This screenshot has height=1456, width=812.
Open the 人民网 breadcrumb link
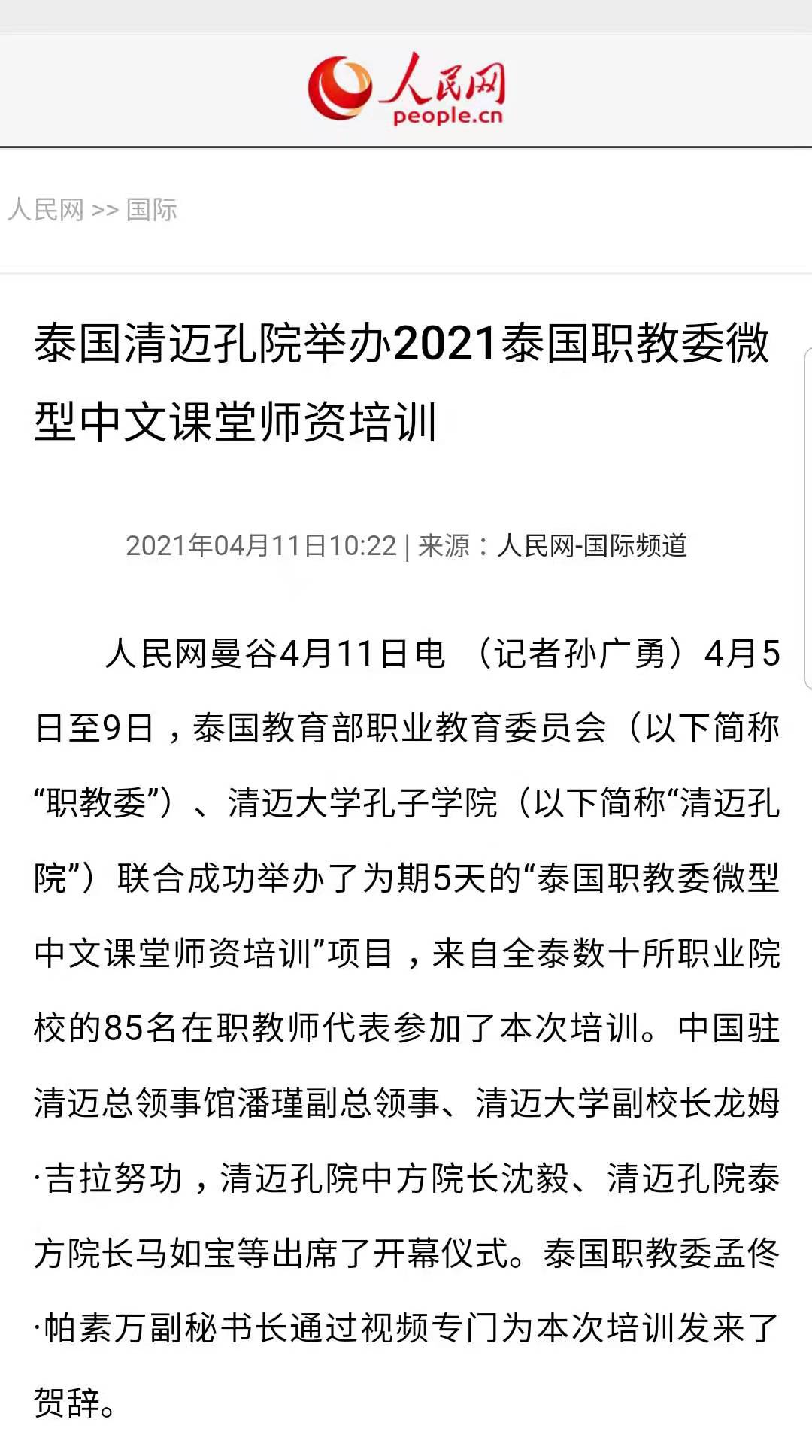[x=46, y=210]
